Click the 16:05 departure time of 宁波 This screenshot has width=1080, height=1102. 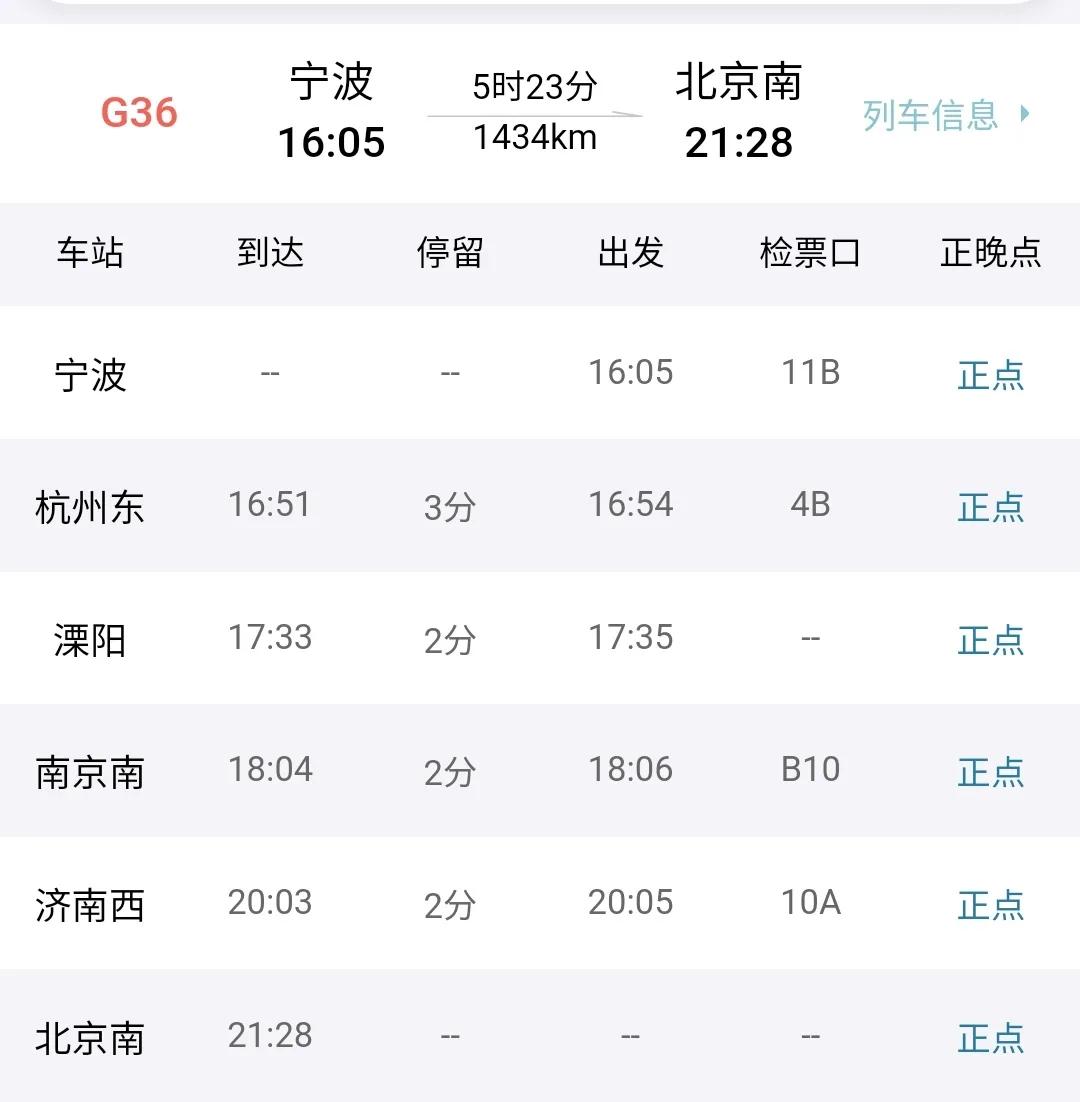click(331, 143)
